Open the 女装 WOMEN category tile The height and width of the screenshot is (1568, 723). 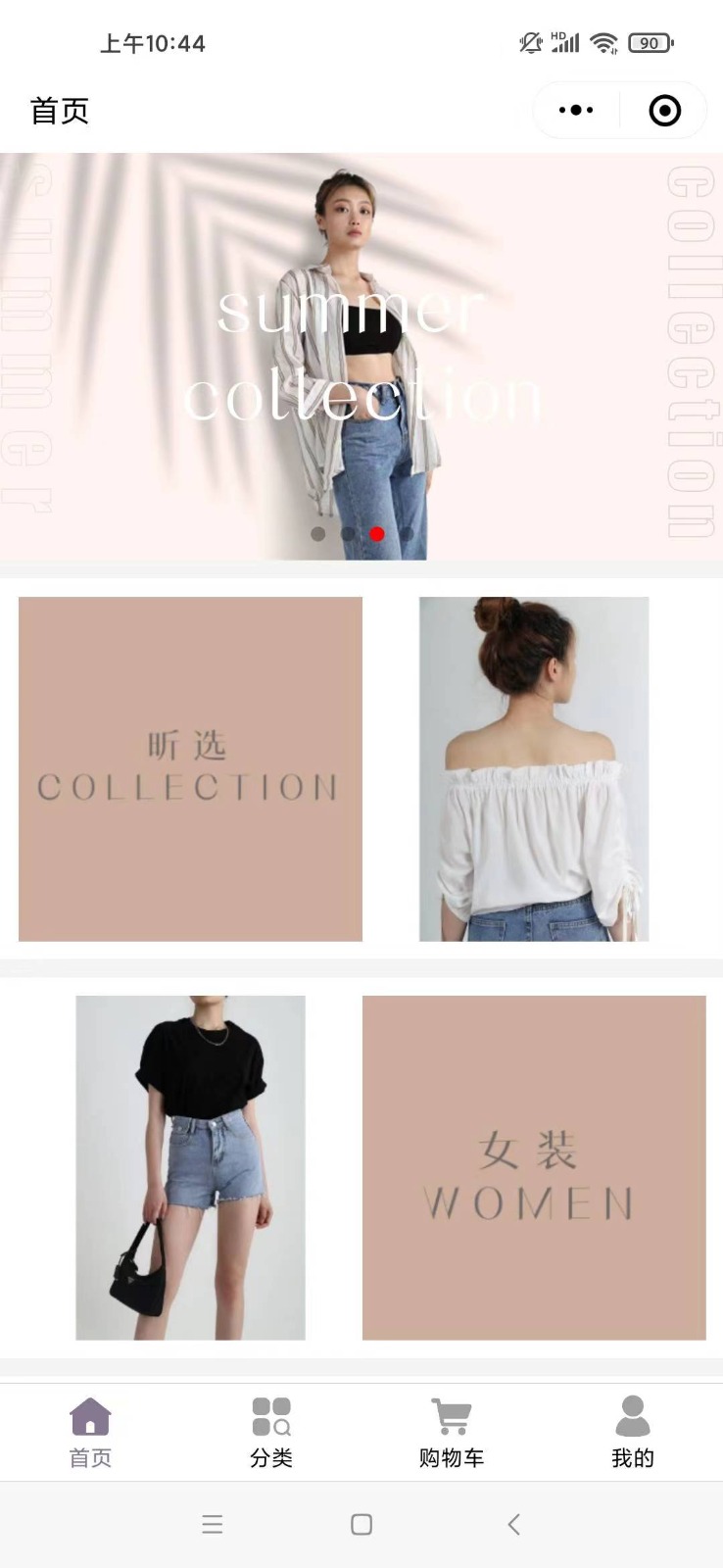(534, 1168)
